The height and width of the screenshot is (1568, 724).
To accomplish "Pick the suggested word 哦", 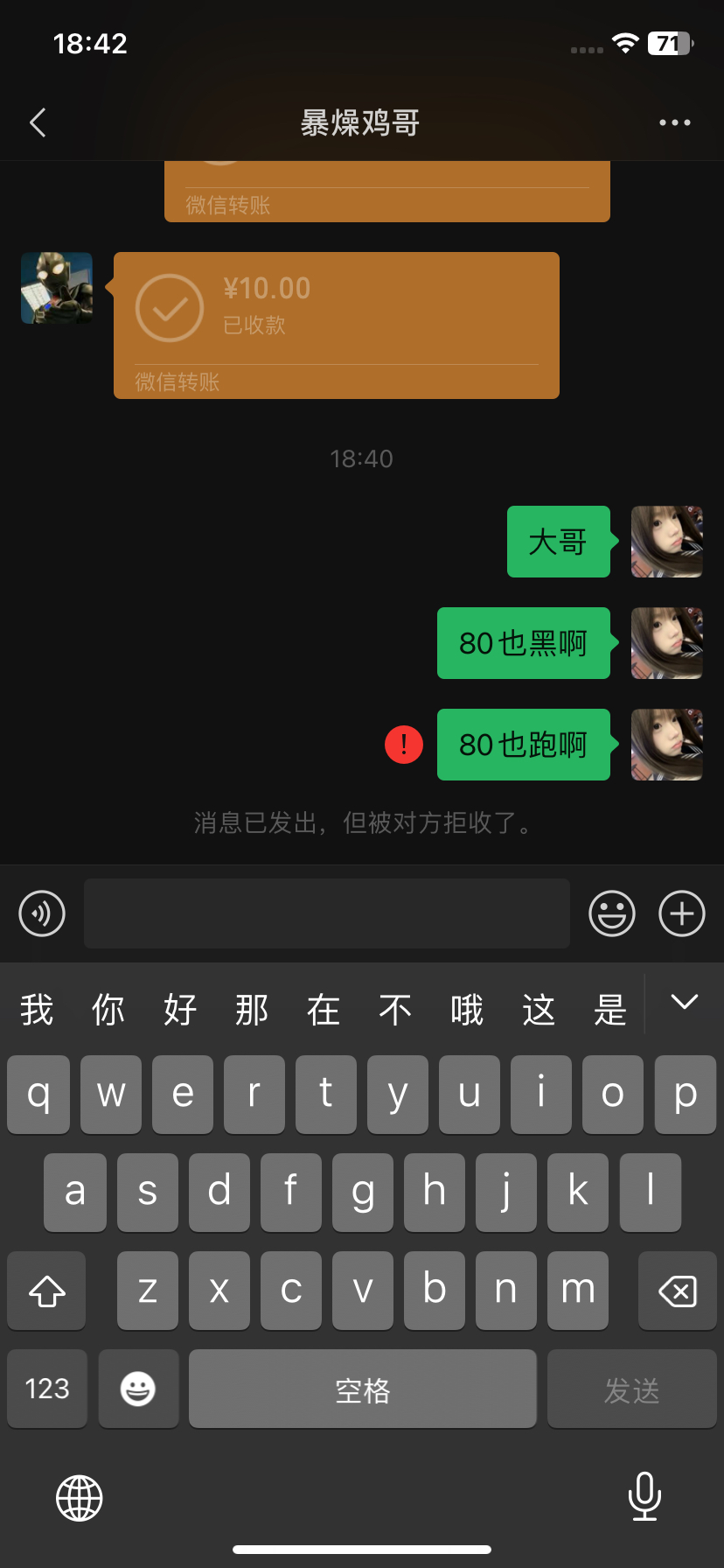I will 467,1010.
